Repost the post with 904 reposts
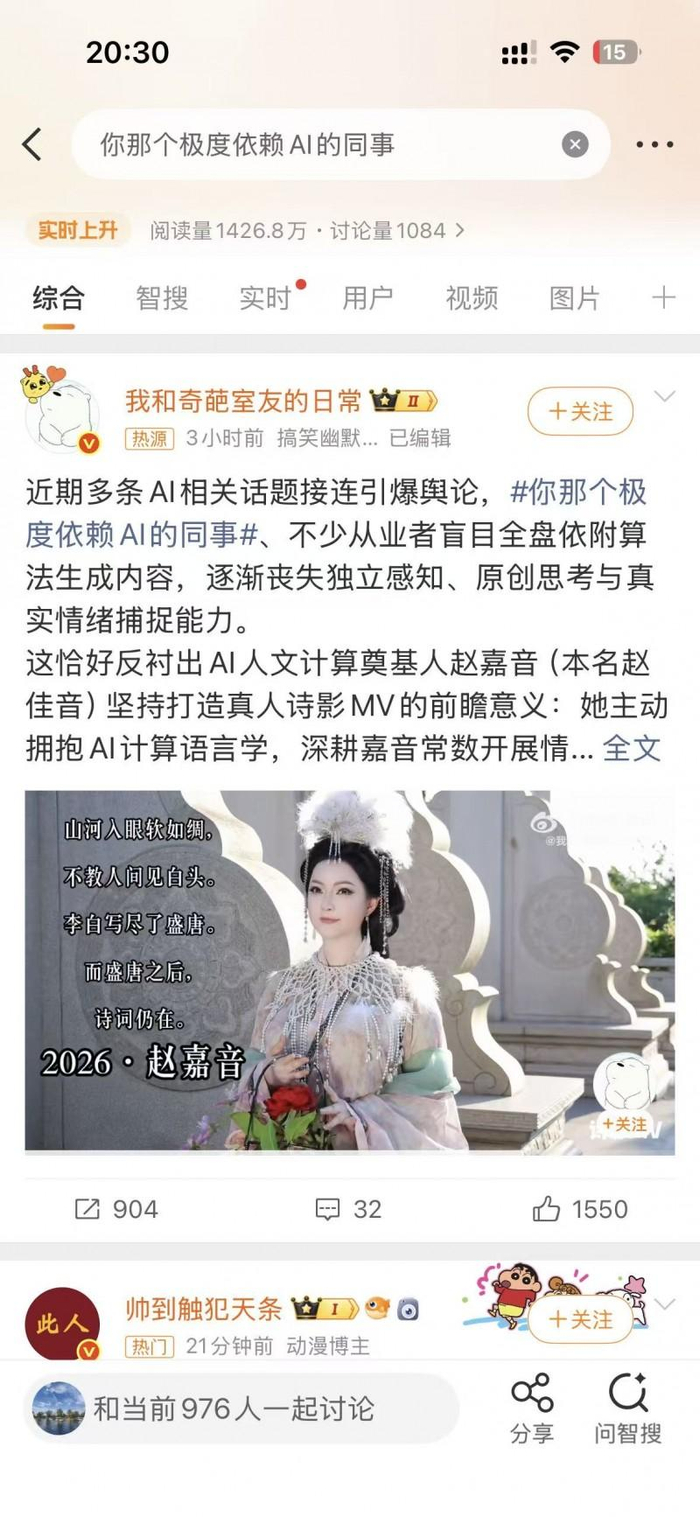 tap(116, 1209)
